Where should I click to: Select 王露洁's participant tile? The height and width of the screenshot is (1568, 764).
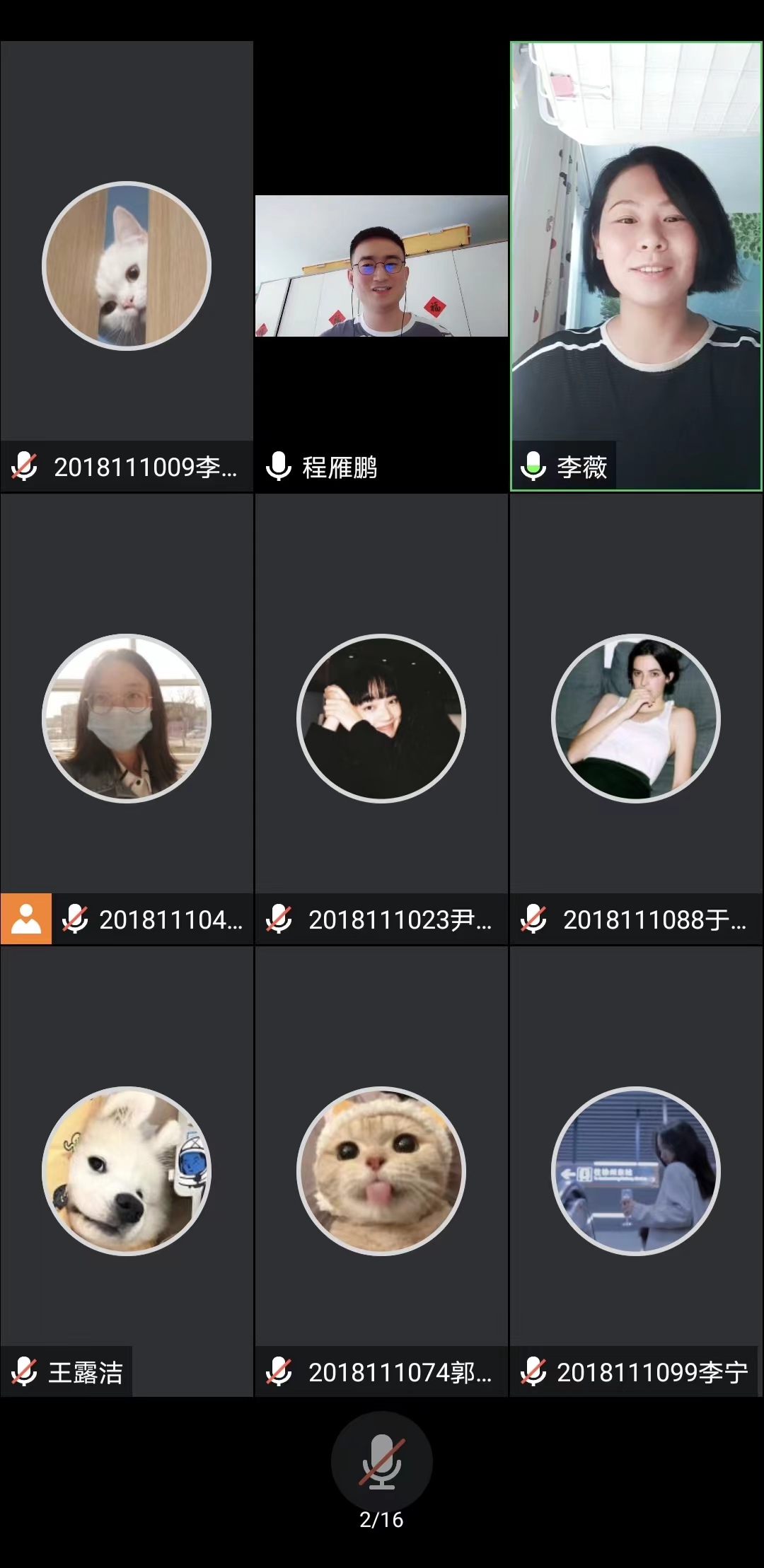[x=127, y=1171]
